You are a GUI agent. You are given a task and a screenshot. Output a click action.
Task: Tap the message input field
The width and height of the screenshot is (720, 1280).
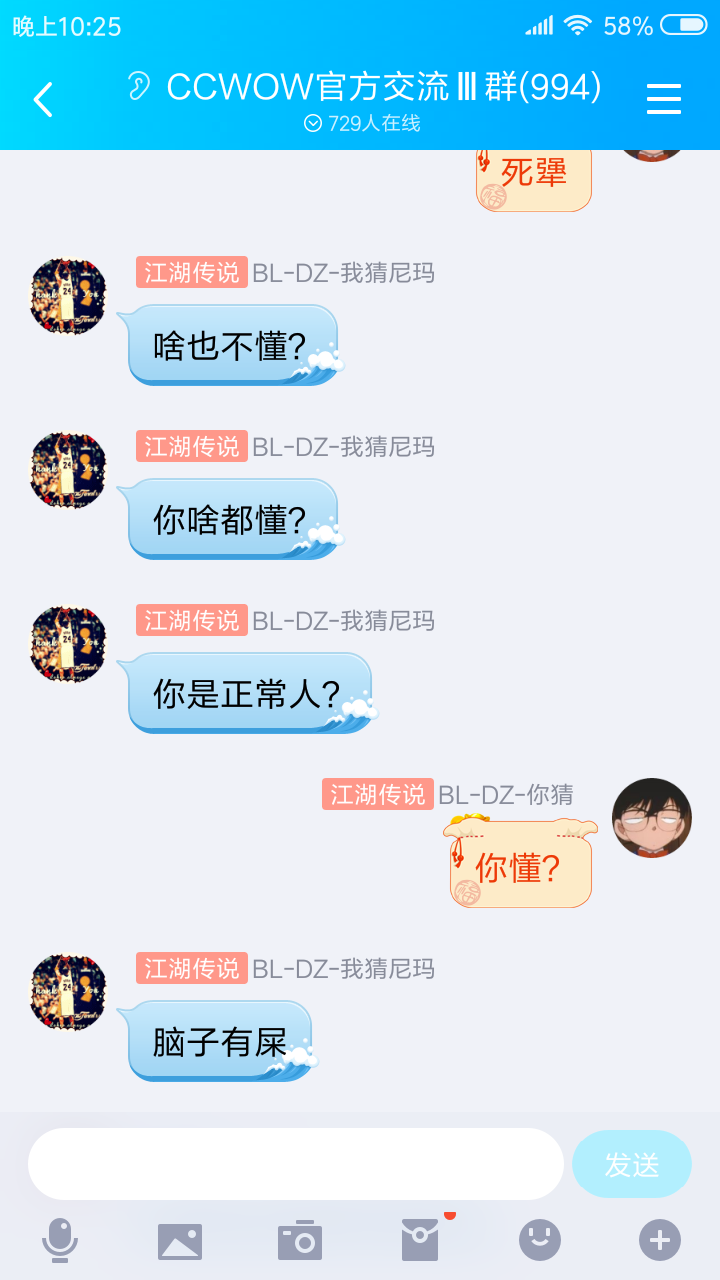click(295, 1163)
